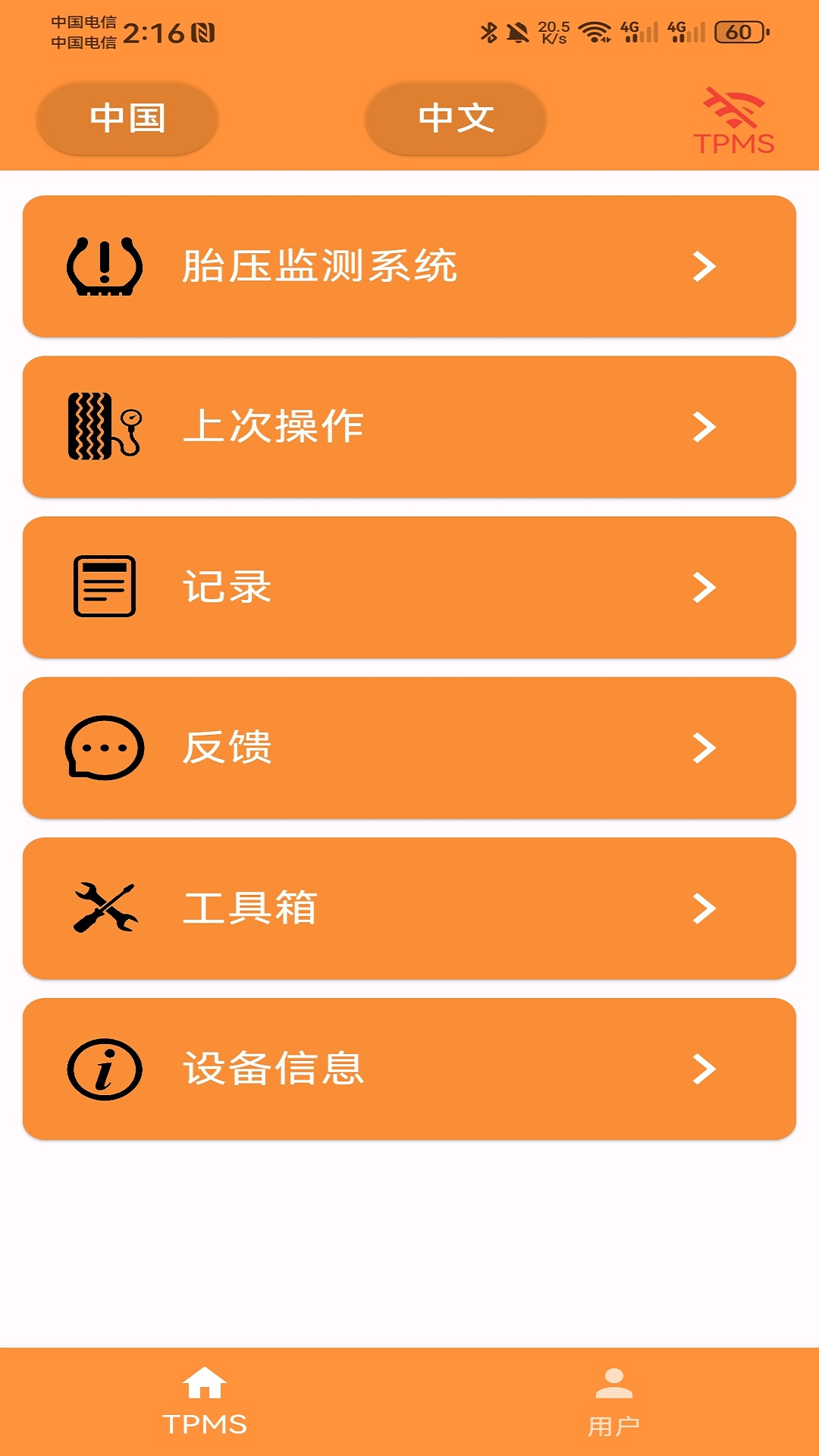
Task: Open the document icon next to 记录
Action: (105, 585)
